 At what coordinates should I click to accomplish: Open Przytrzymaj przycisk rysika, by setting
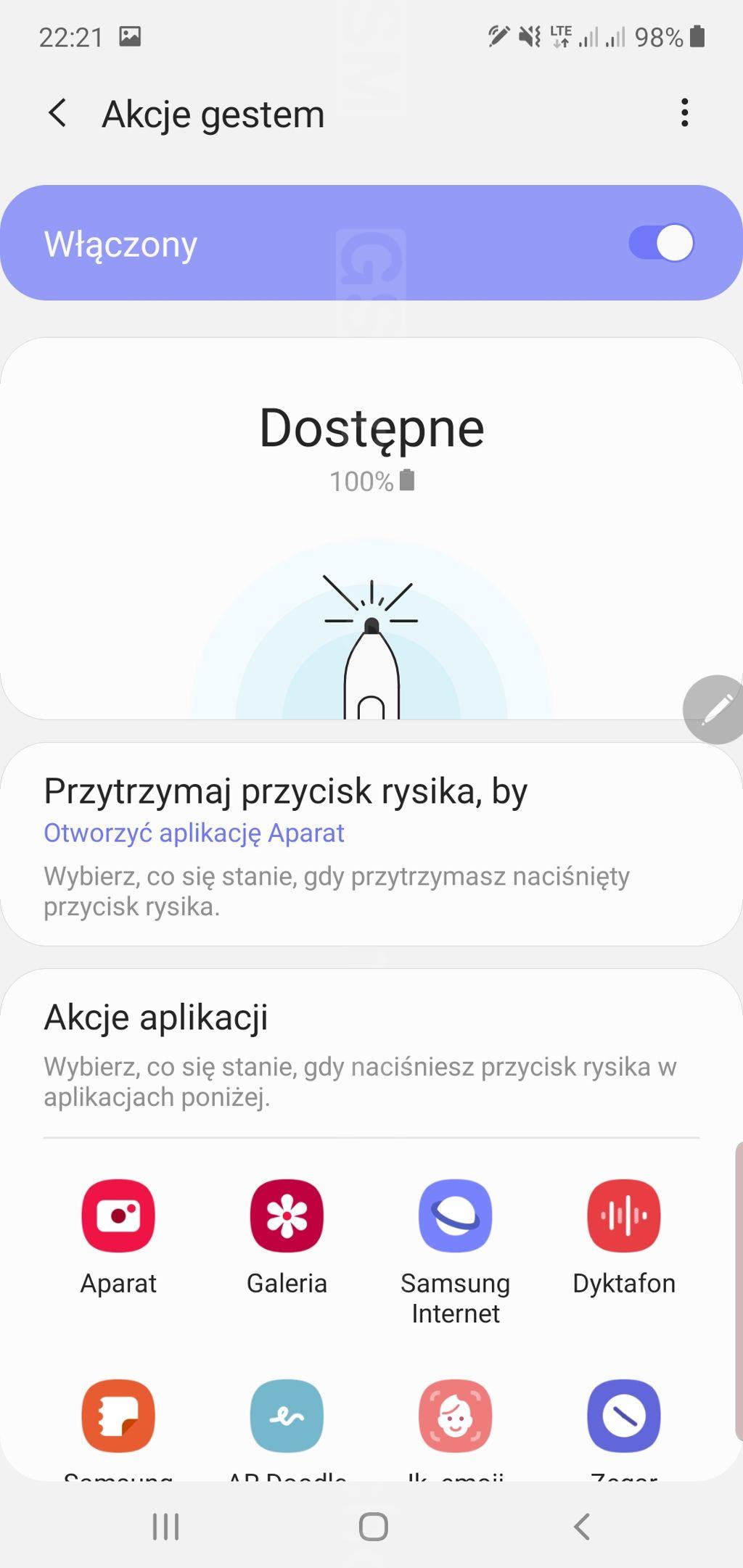[x=371, y=844]
